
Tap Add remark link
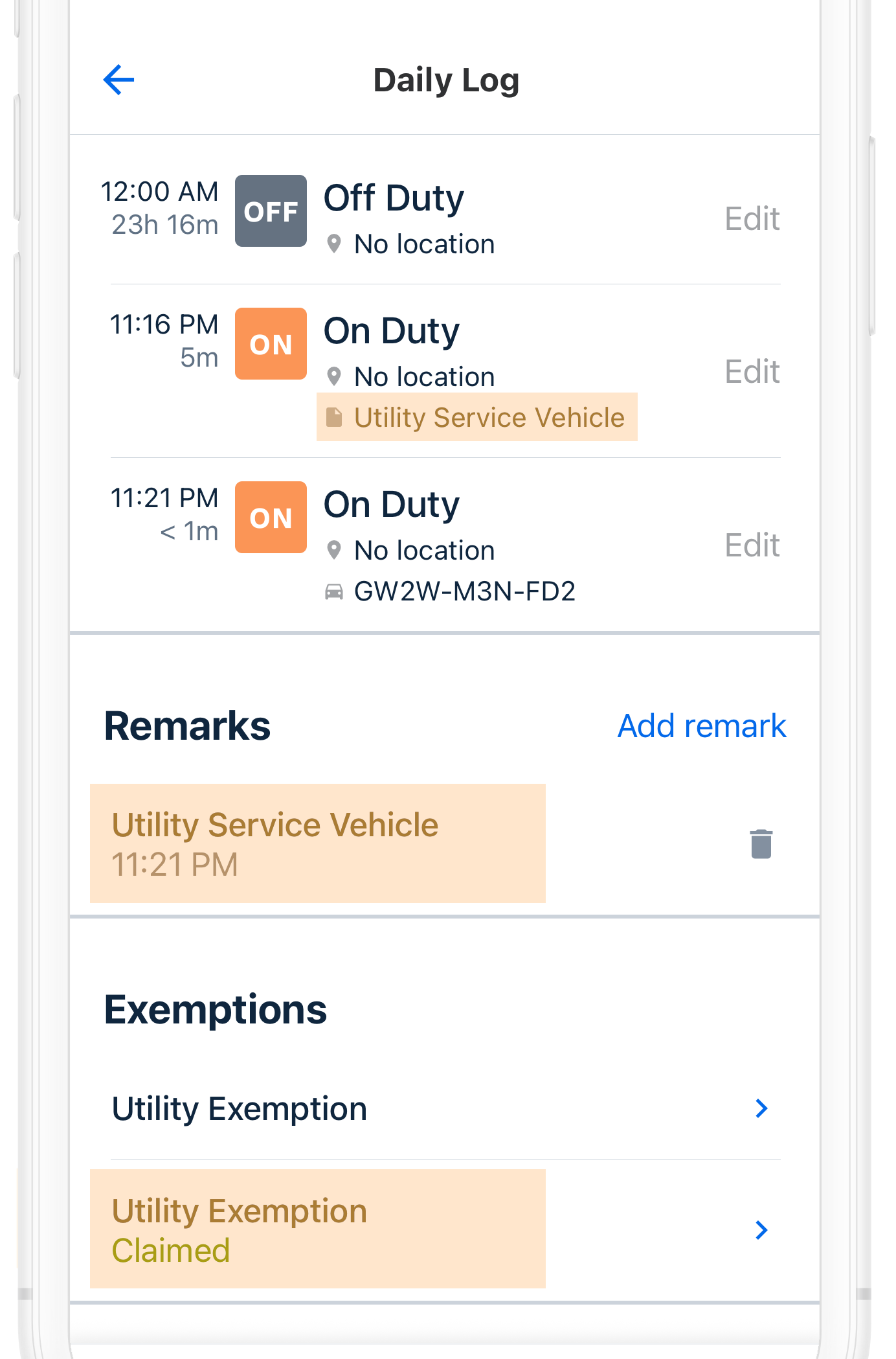pos(701,726)
